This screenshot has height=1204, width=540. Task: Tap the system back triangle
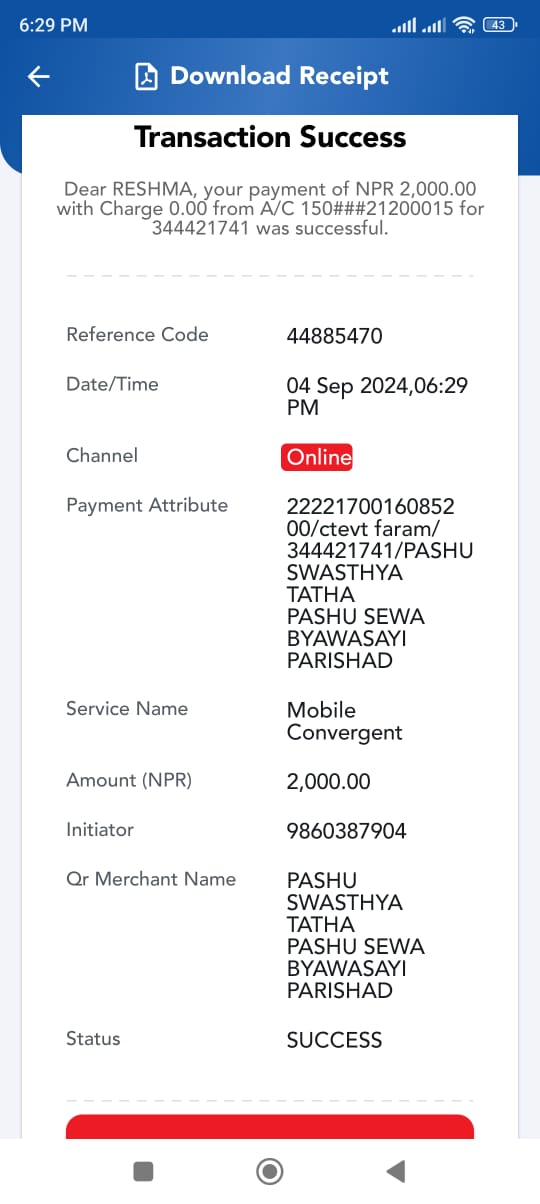click(396, 1171)
